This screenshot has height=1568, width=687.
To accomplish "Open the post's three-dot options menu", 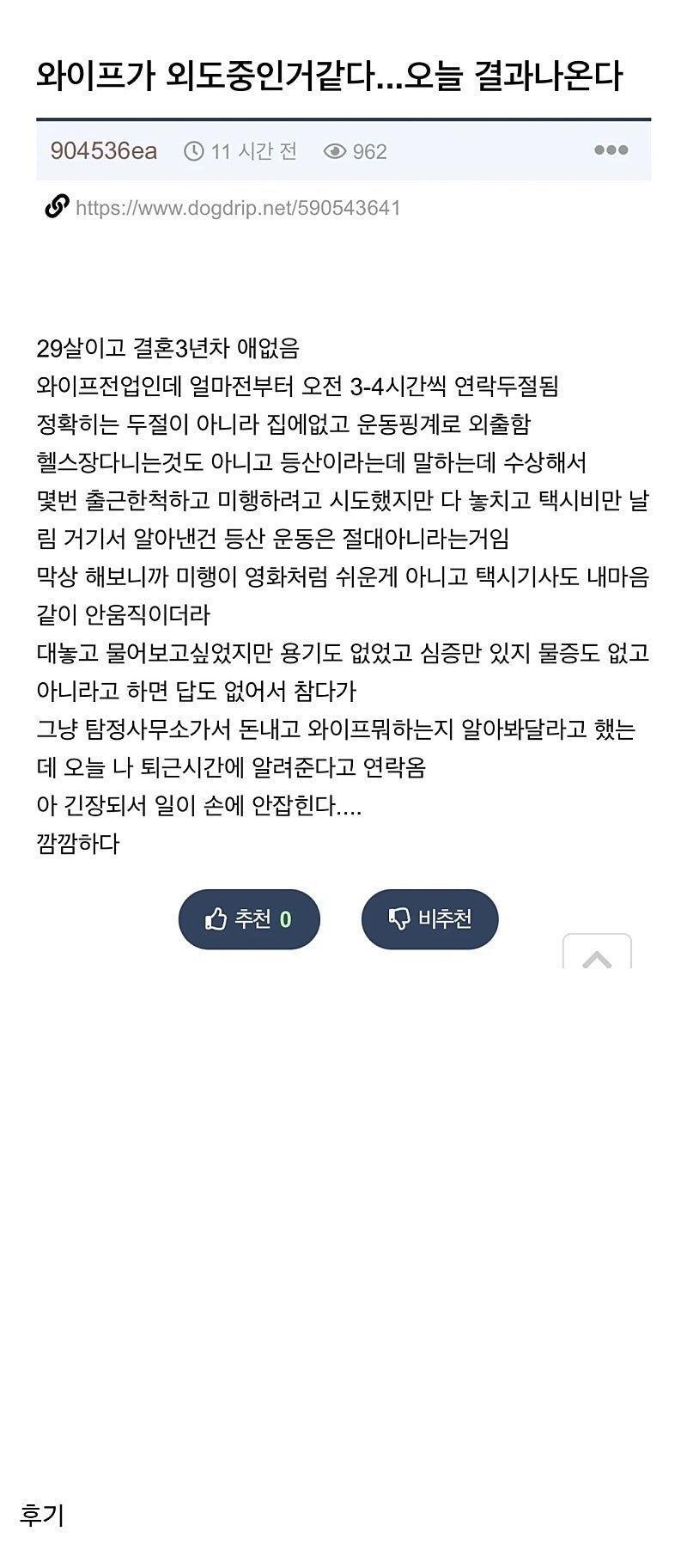I will coord(611,150).
